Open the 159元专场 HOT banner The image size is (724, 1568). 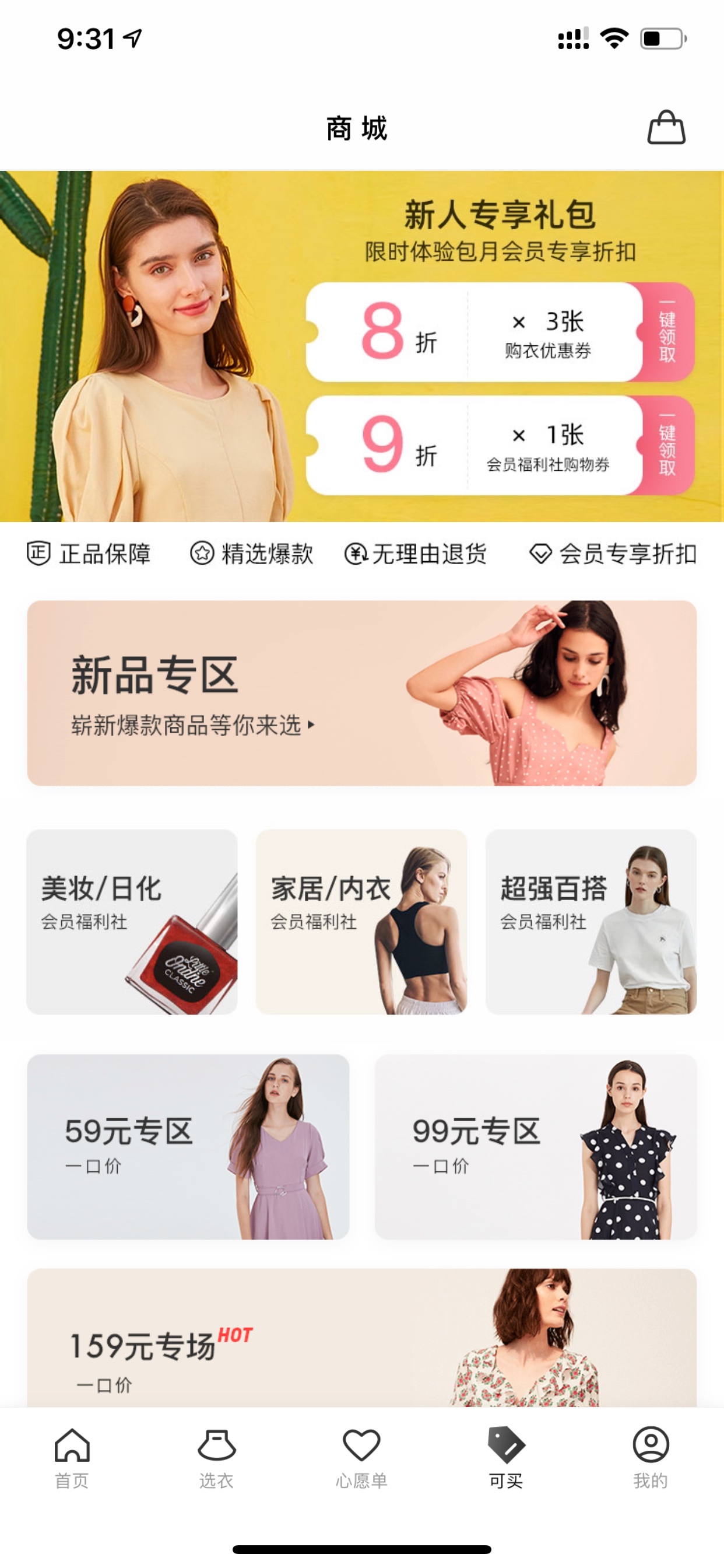coord(362,1338)
